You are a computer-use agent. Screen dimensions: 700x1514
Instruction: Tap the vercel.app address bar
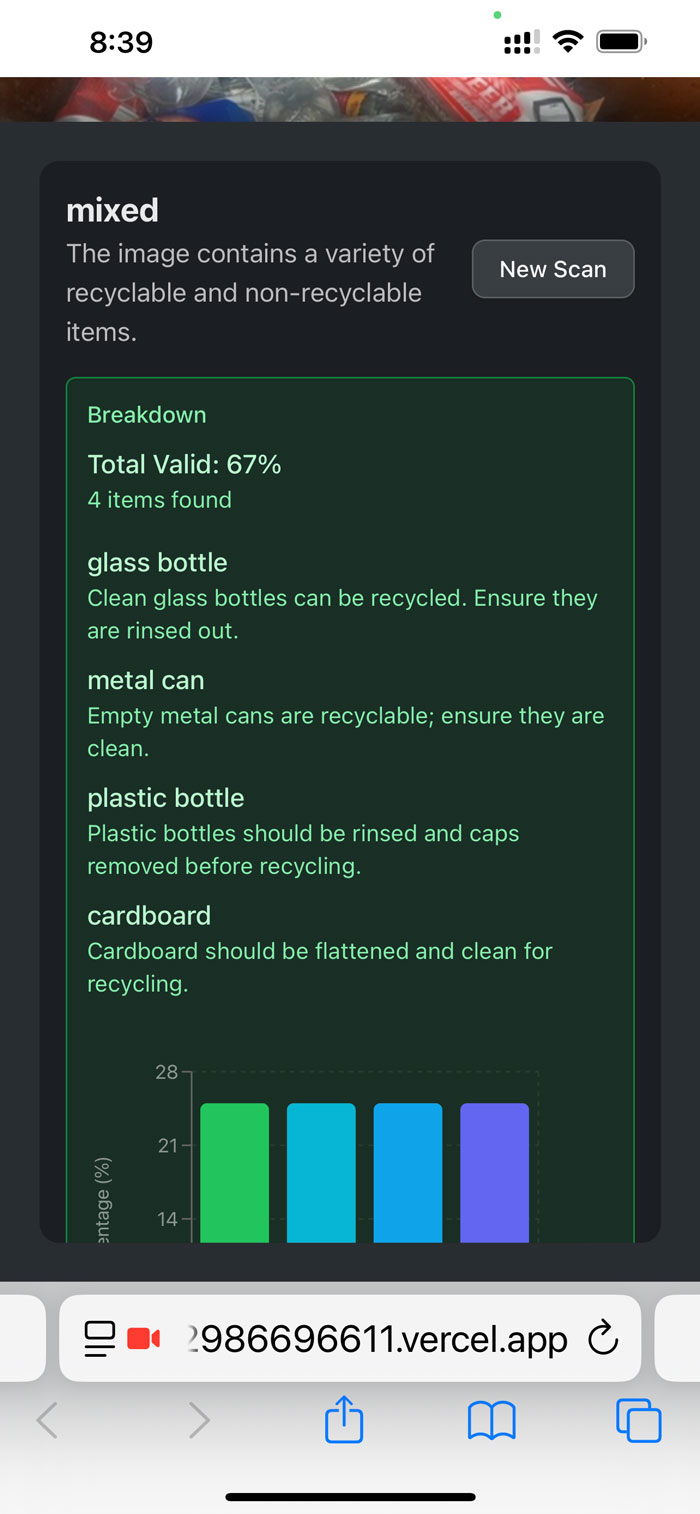[x=377, y=1338]
